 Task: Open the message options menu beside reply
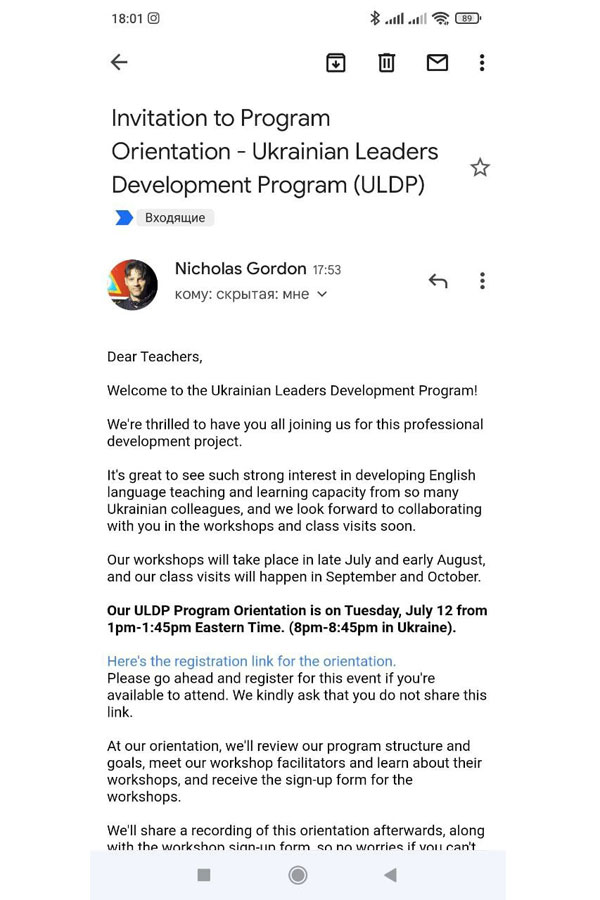pos(482,281)
